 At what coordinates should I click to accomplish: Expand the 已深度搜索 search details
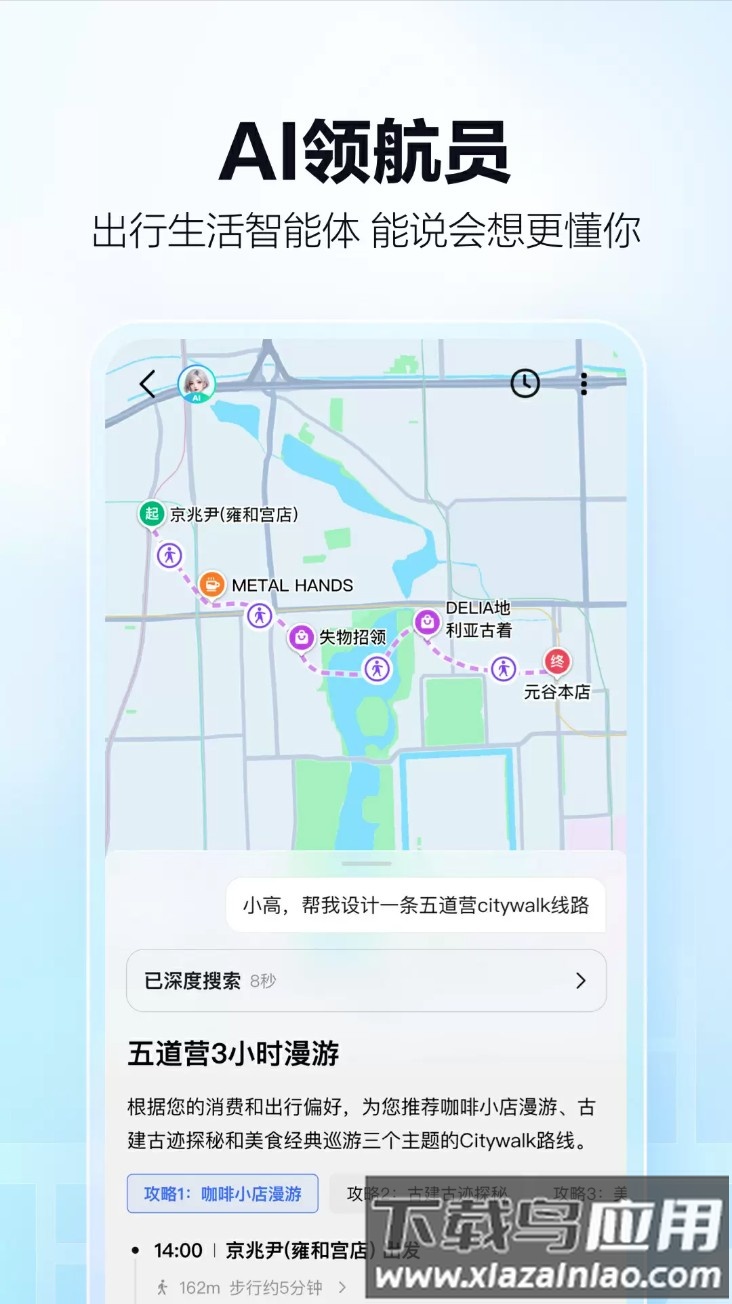[365, 981]
